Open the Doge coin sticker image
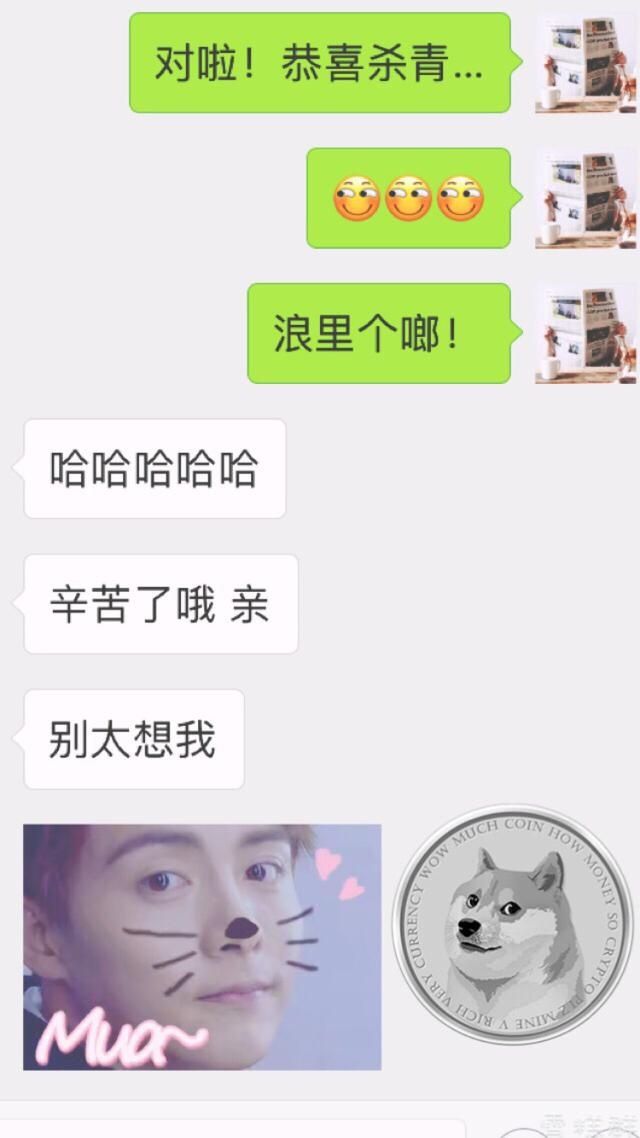 [x=513, y=925]
